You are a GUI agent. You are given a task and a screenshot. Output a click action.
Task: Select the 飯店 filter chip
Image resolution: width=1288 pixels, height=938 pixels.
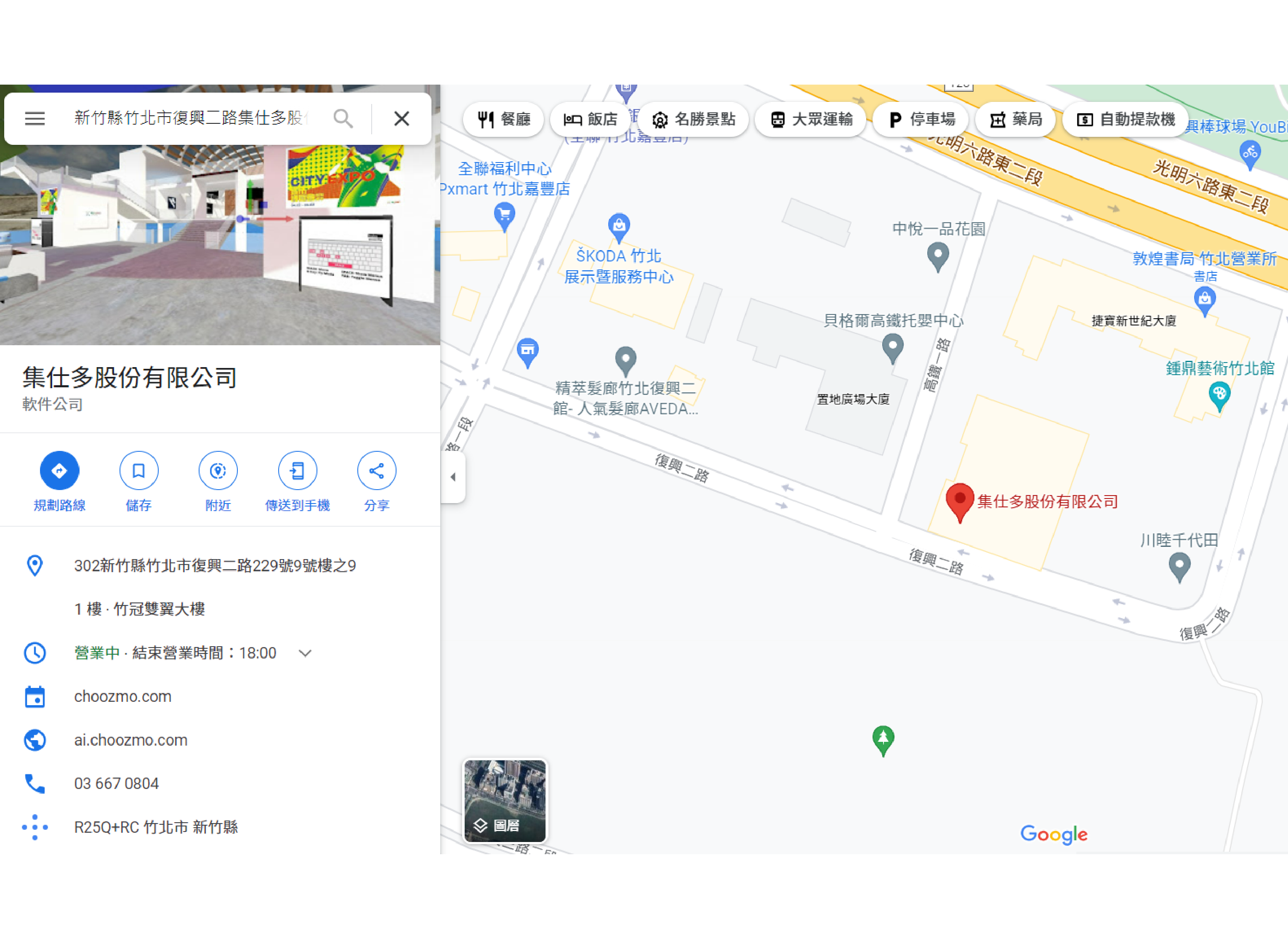591,119
